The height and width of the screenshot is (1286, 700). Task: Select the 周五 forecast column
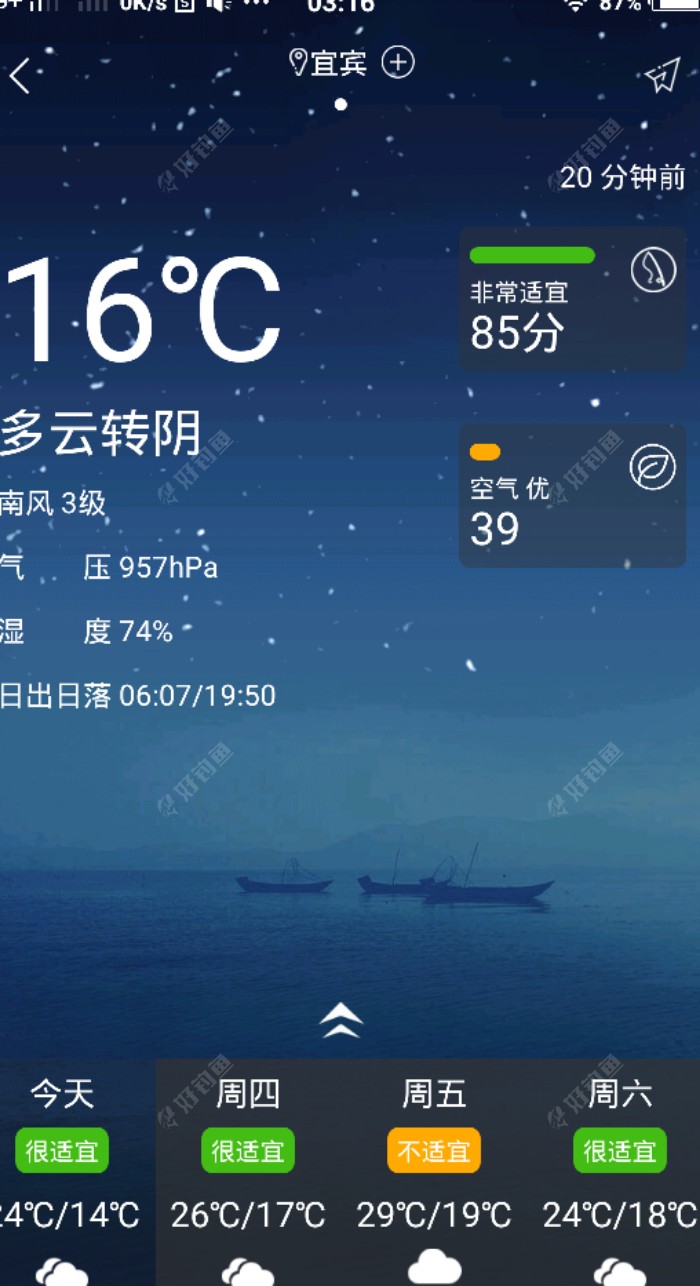click(434, 1170)
